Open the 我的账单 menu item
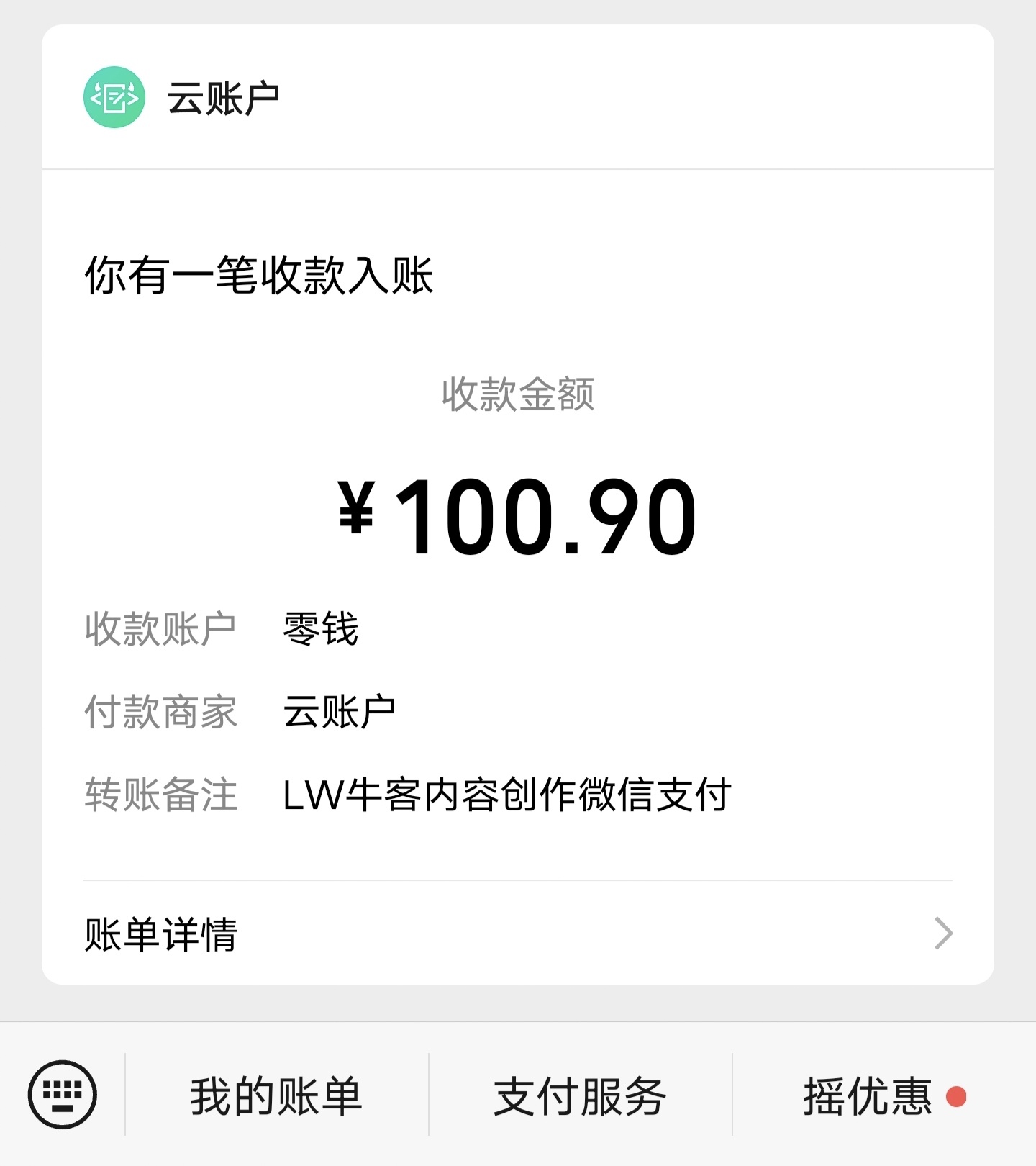This screenshot has width=1036, height=1166. 277,1095
